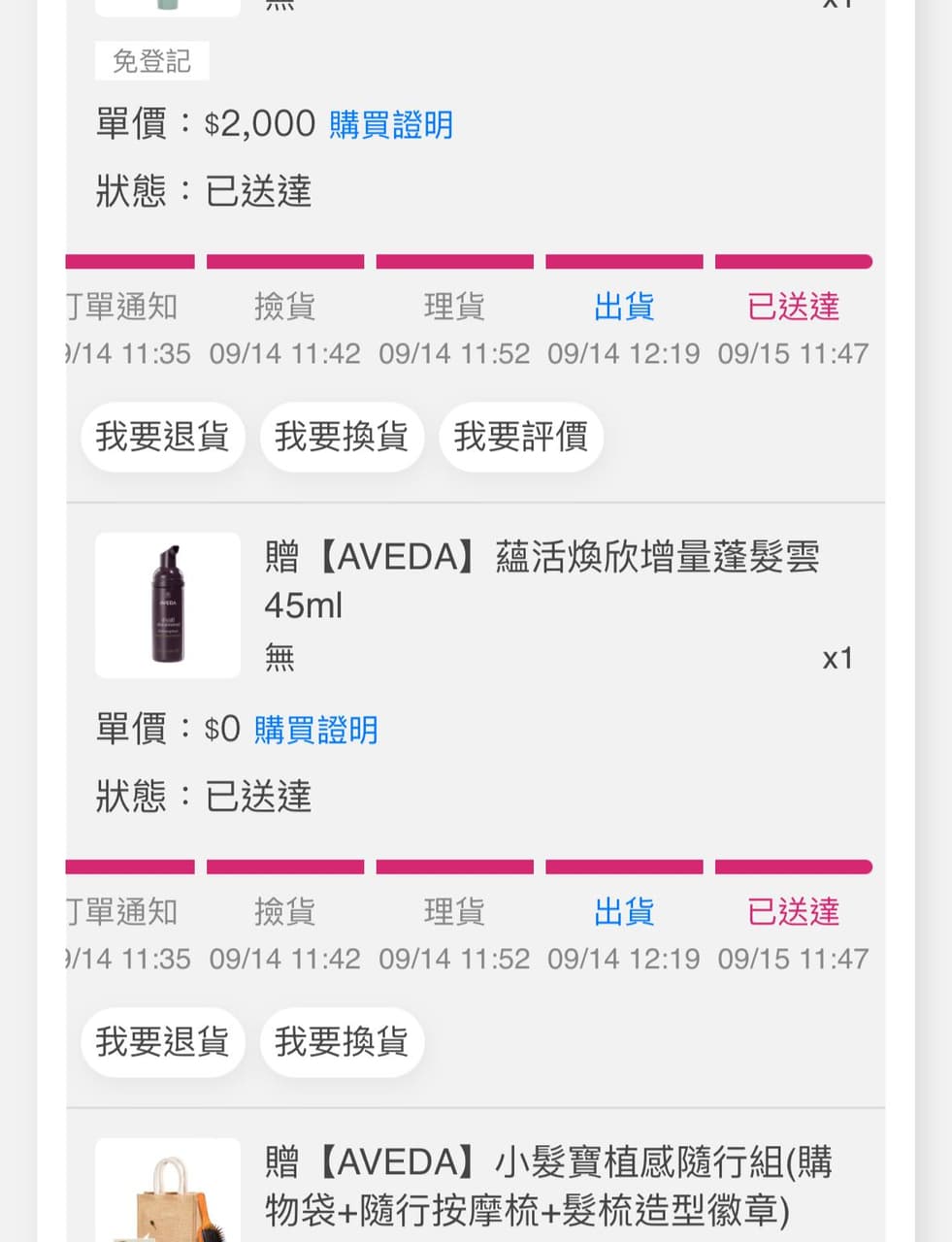This screenshot has height=1242, width=952.
Task: Select 已送達 on the AVEDA gift tracker
Action: coord(792,912)
